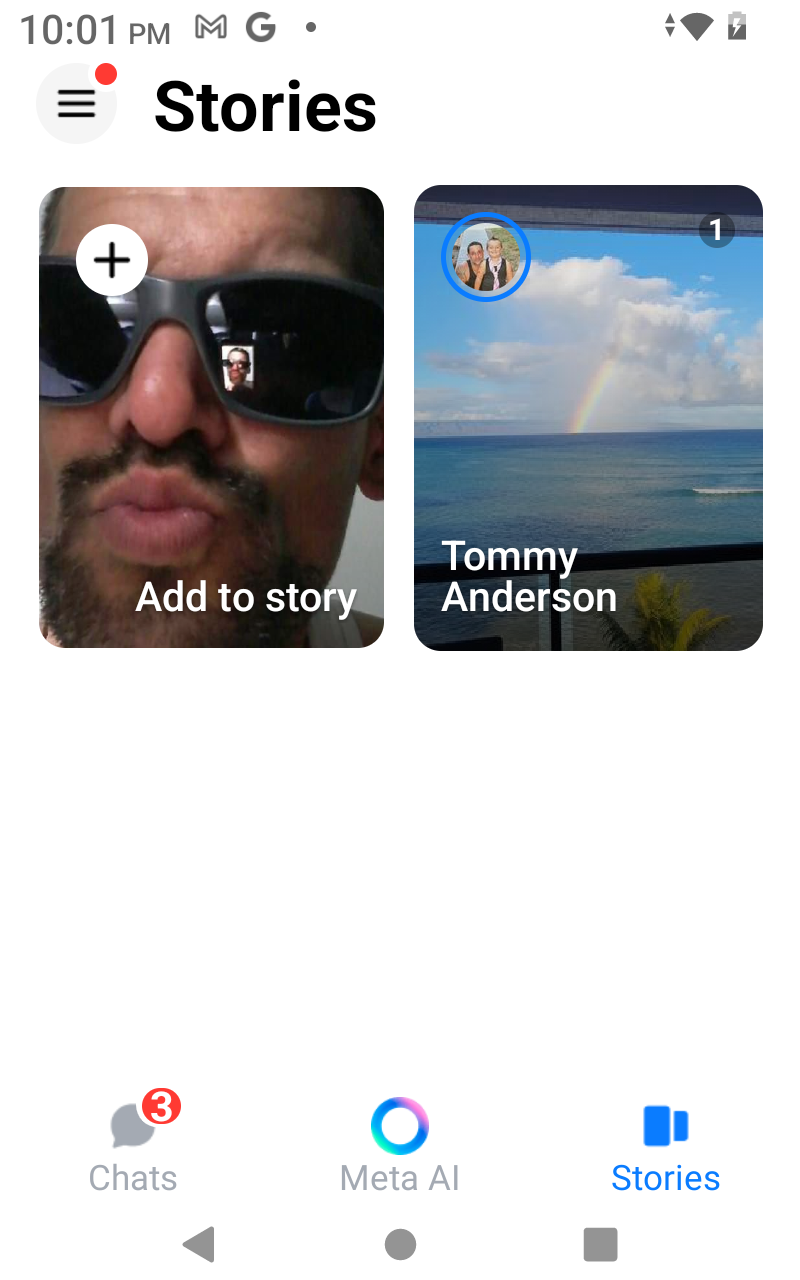
Task: Select the Stories tab
Action: pos(666,1148)
